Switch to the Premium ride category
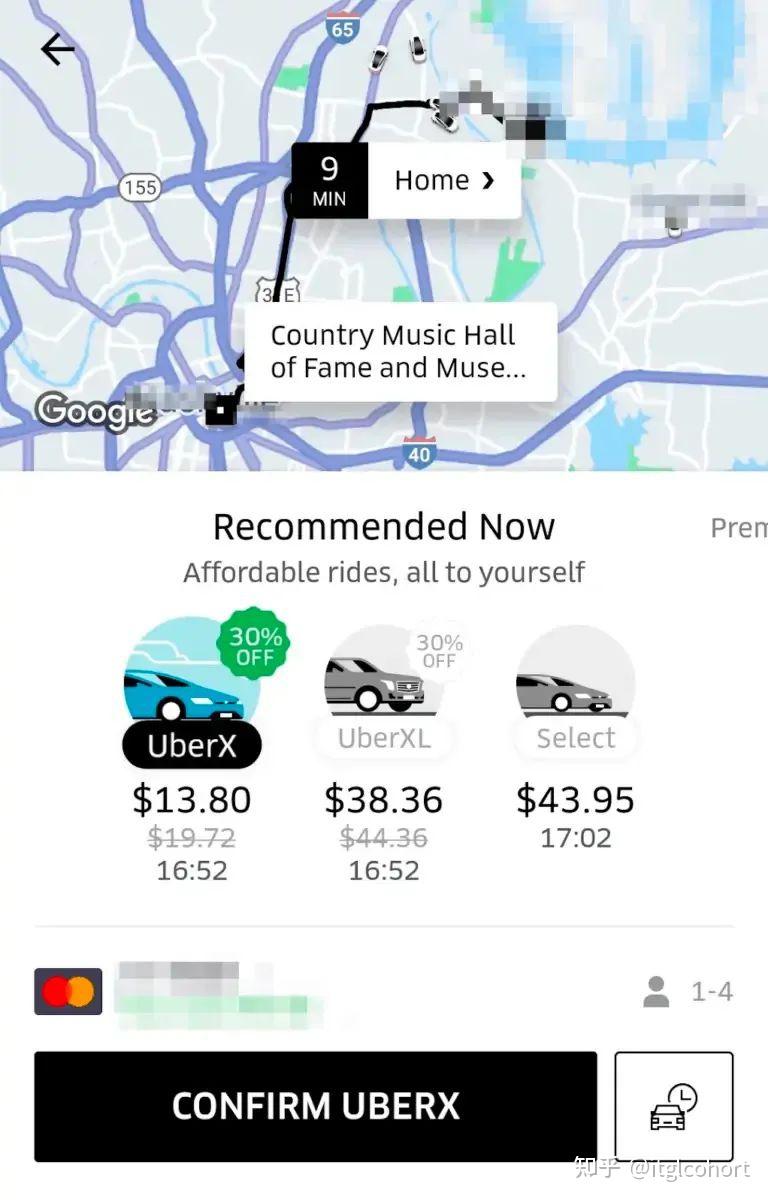The image size is (768, 1202). tap(740, 527)
